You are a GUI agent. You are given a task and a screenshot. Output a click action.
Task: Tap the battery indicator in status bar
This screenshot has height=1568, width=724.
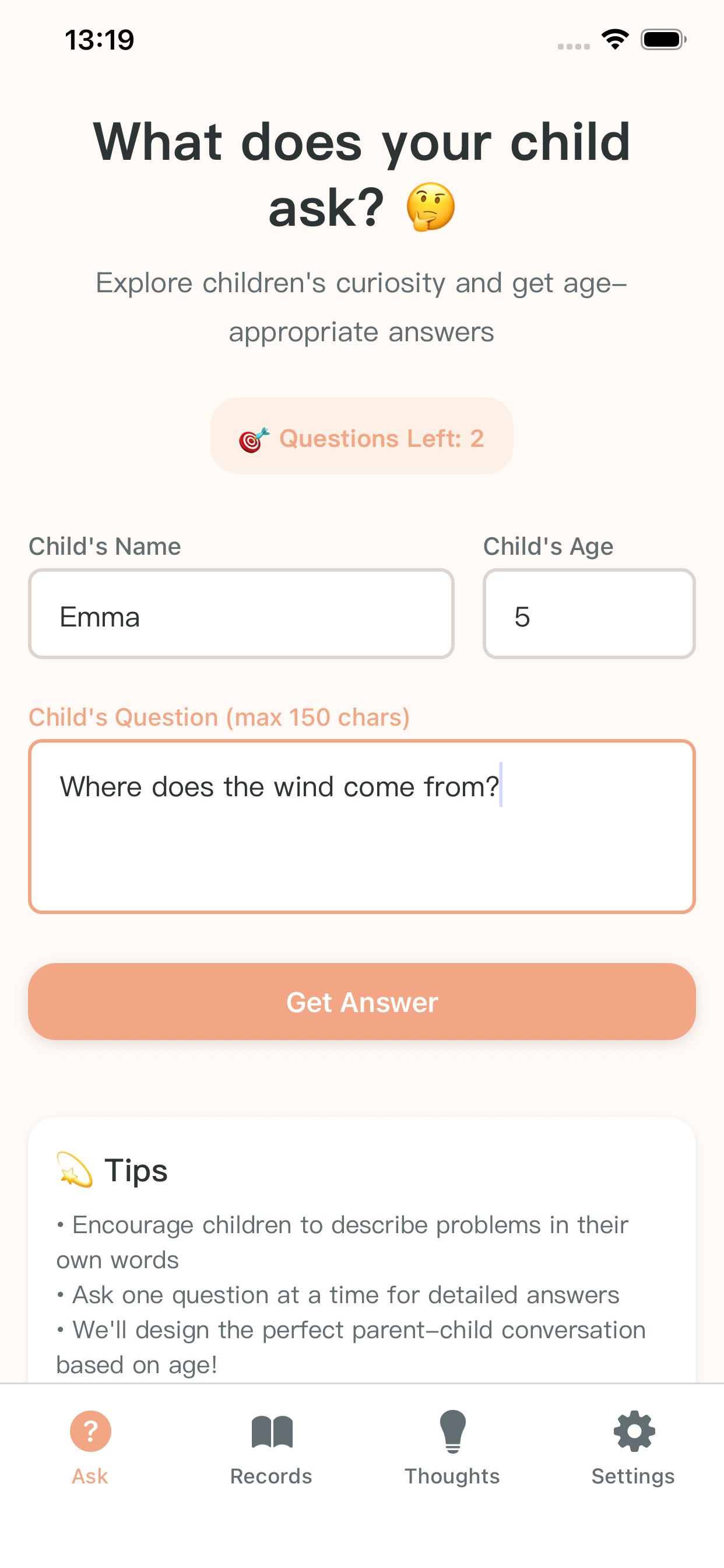[x=661, y=38]
